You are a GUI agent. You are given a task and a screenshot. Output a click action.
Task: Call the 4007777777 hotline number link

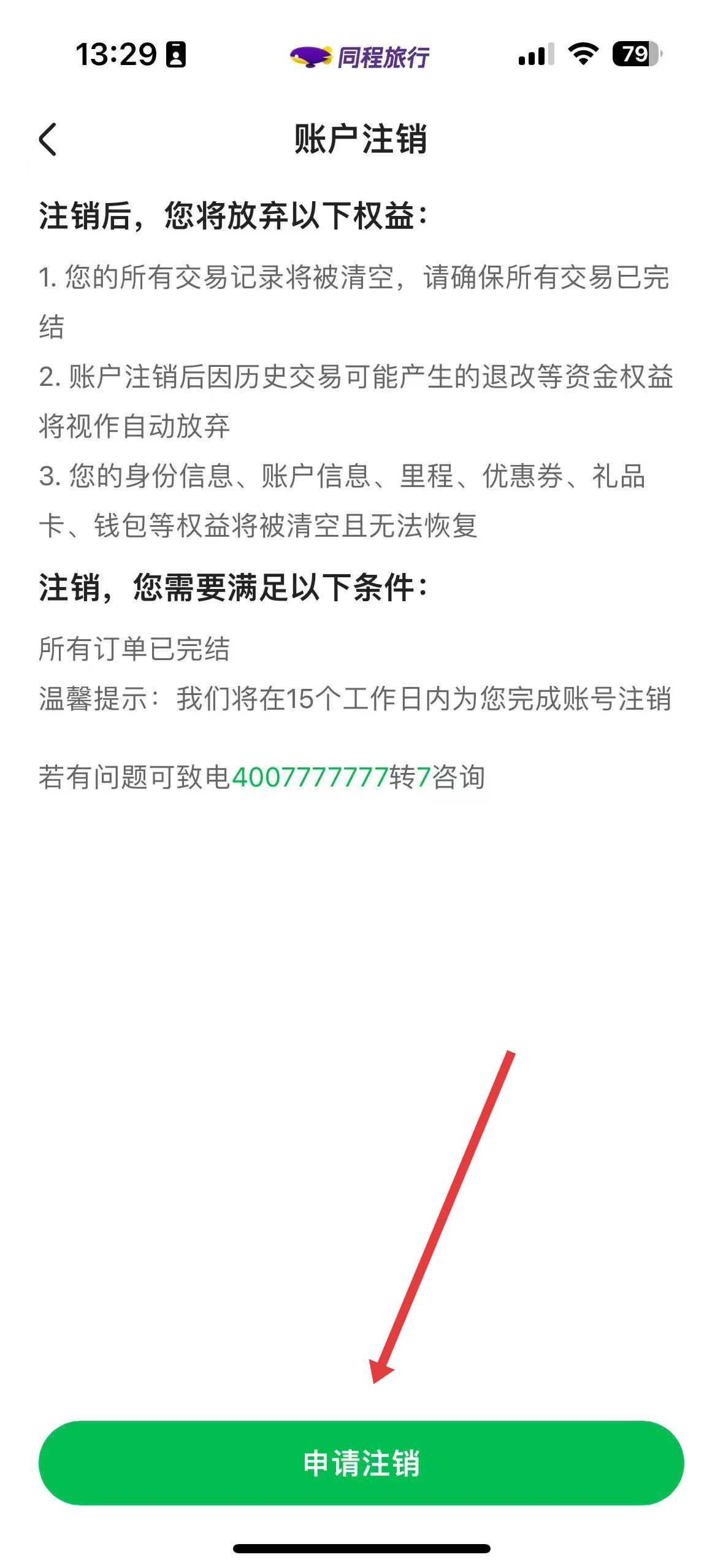[x=310, y=777]
